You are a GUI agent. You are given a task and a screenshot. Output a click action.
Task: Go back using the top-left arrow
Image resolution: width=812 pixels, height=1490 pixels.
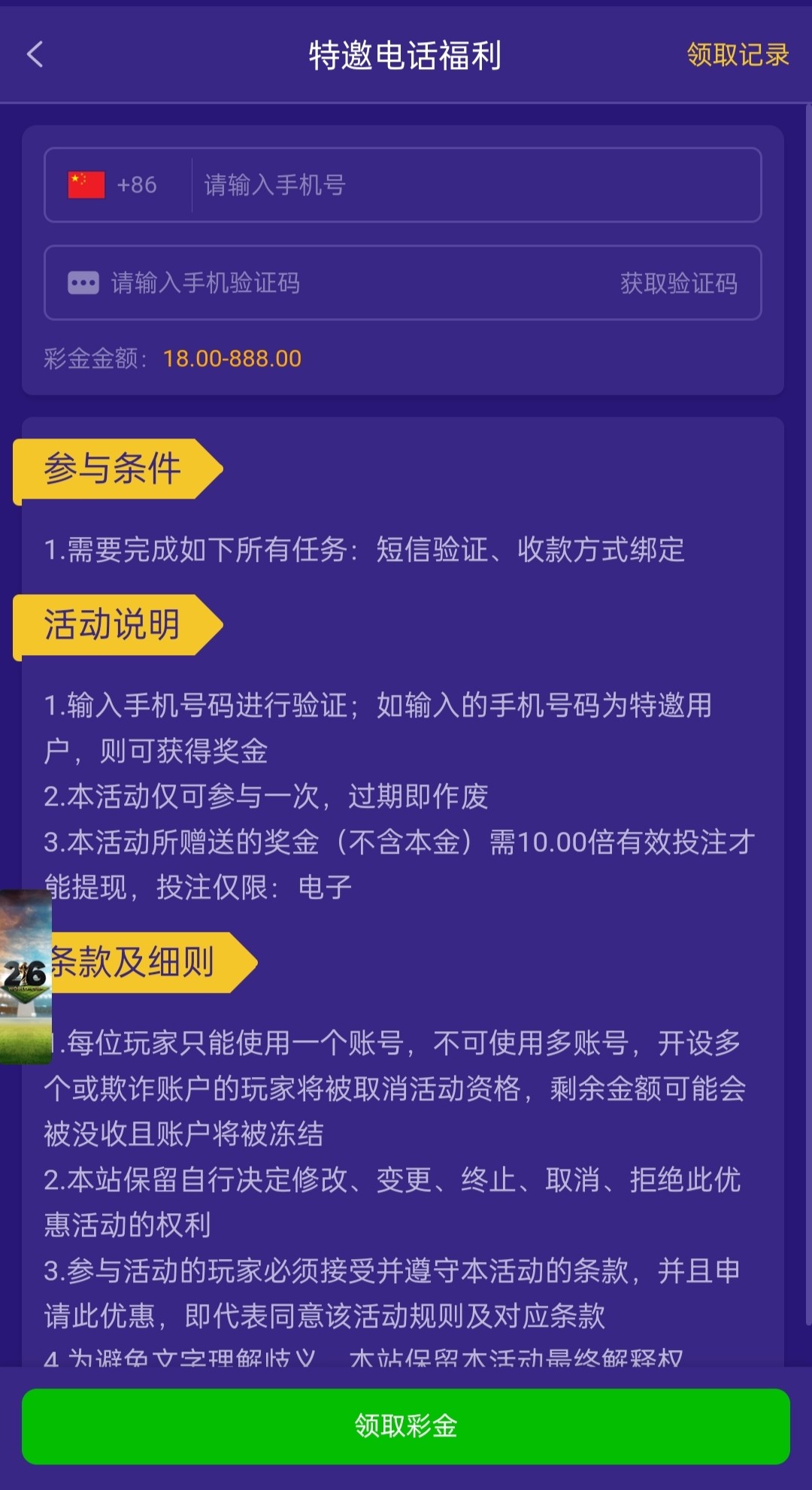[x=35, y=55]
